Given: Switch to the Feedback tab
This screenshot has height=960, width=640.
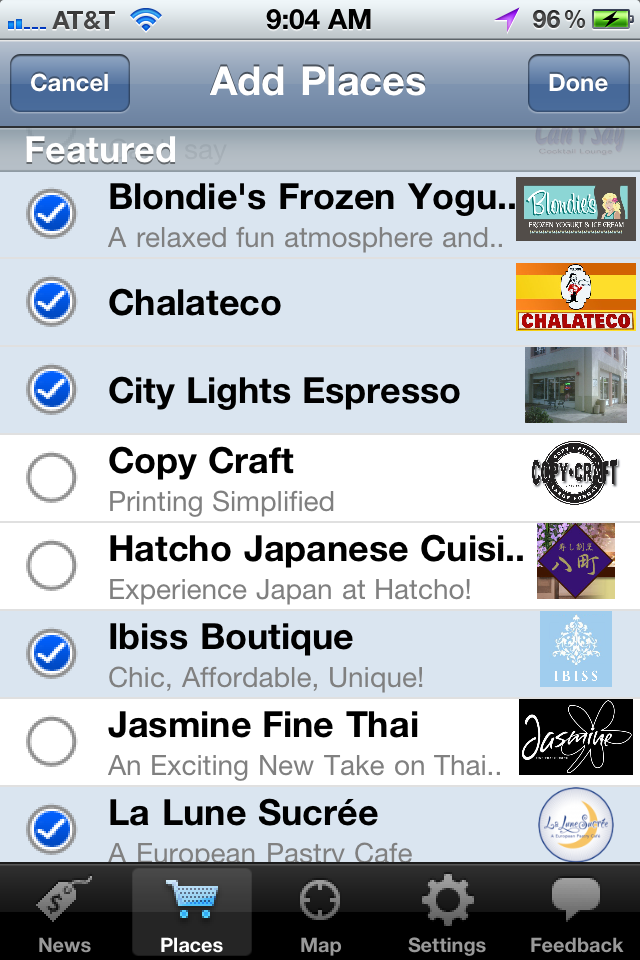Looking at the screenshot, I should pos(576,914).
